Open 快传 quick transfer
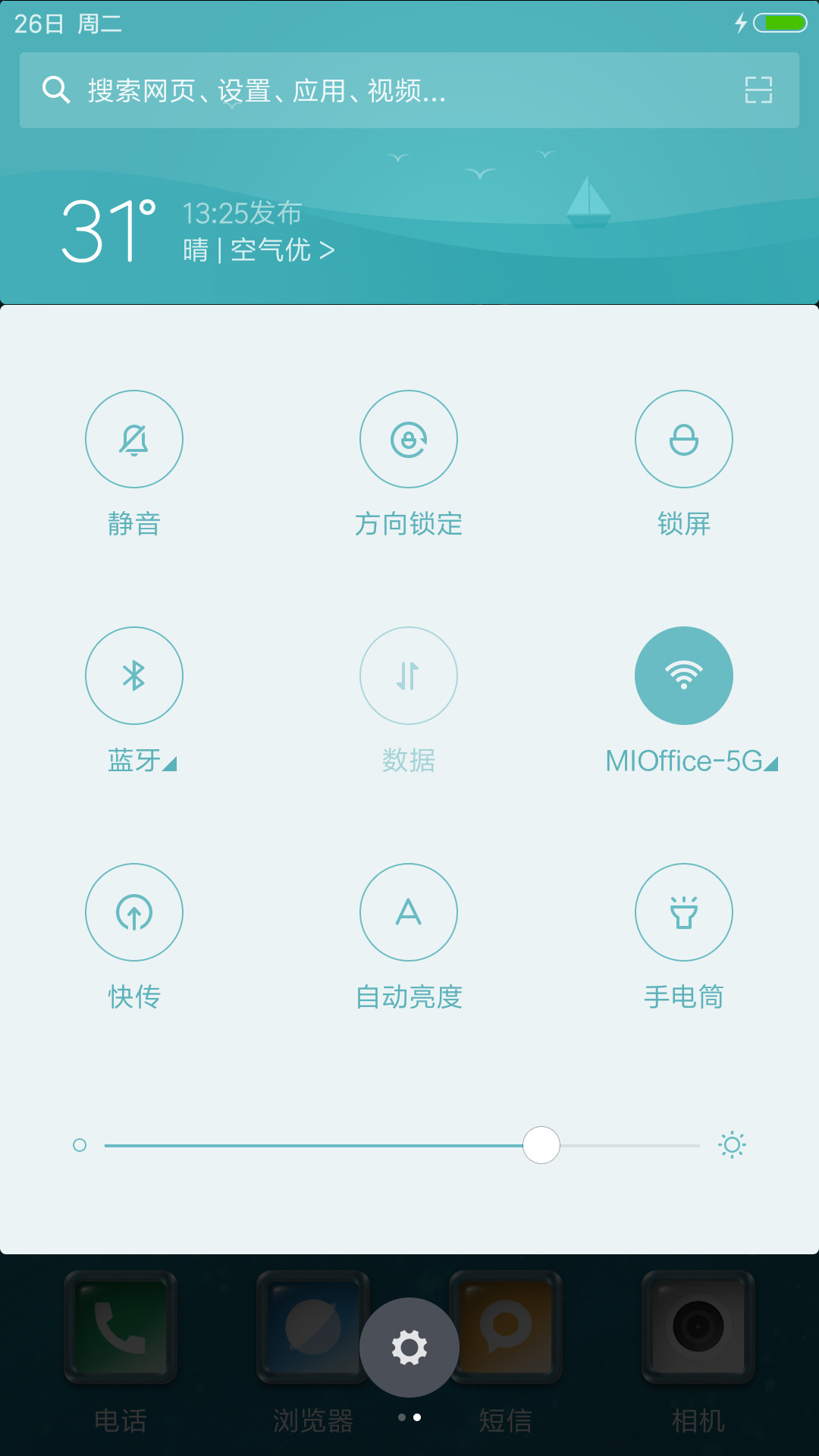The image size is (819, 1456). (x=134, y=912)
